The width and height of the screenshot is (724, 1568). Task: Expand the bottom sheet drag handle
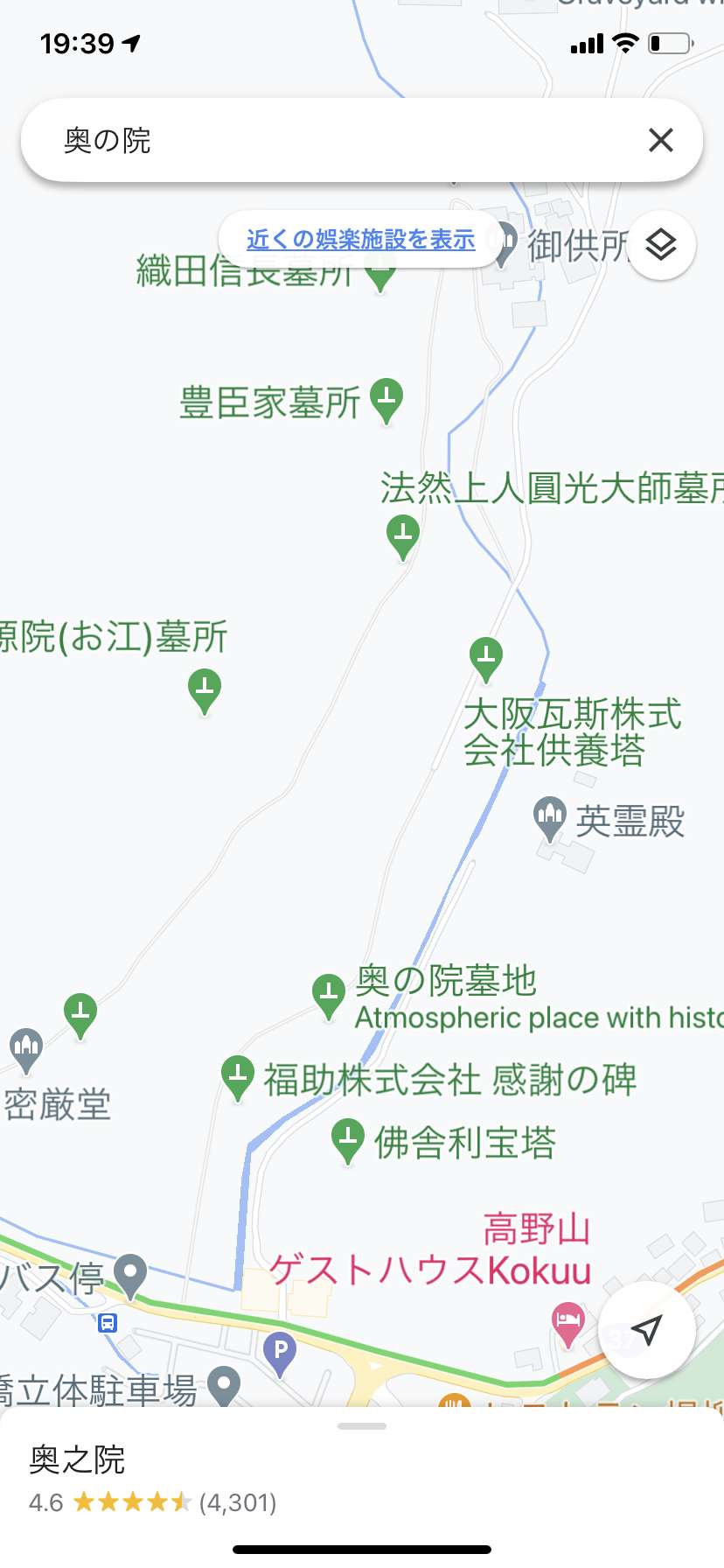362,1426
